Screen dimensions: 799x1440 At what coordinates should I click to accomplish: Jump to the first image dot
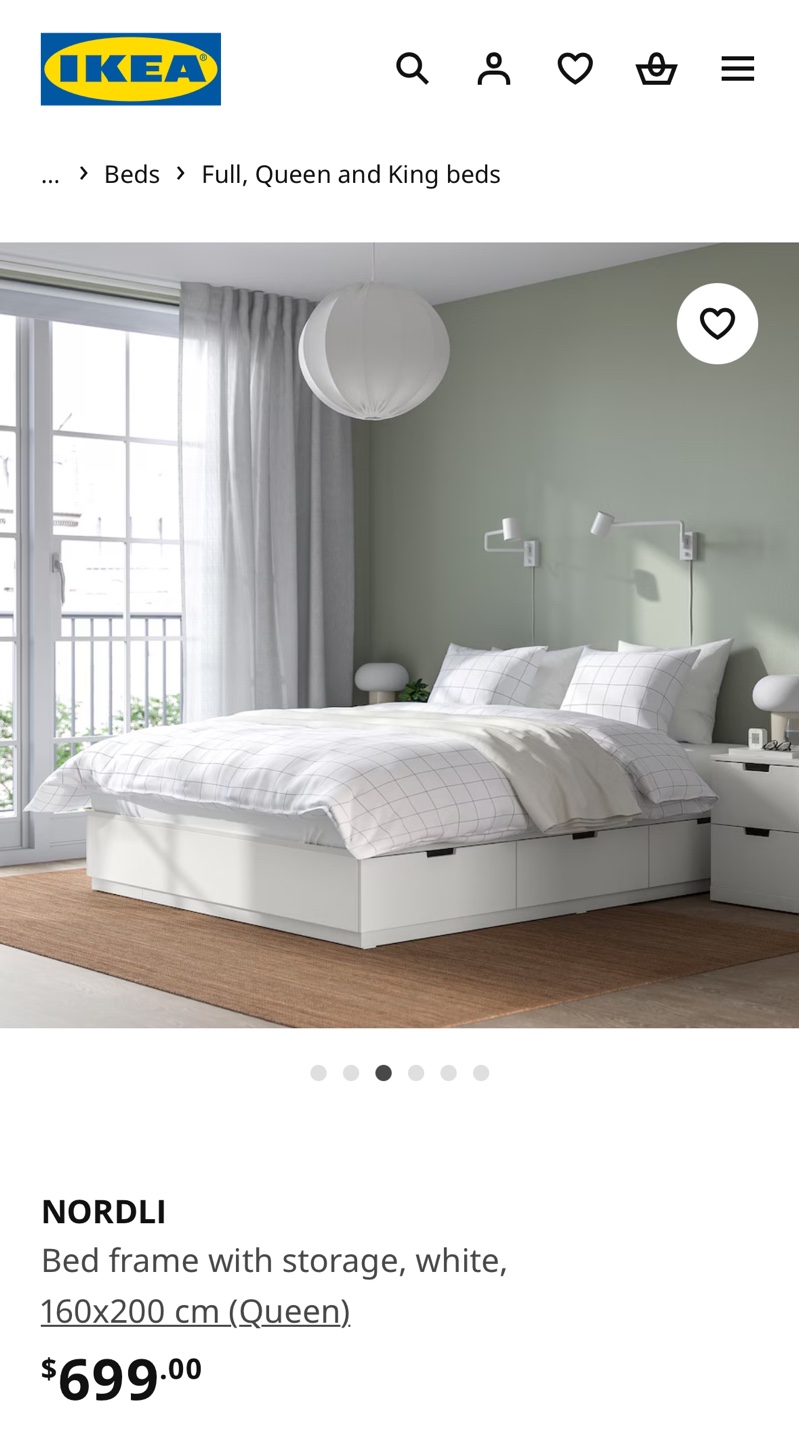pyautogui.click(x=318, y=1073)
